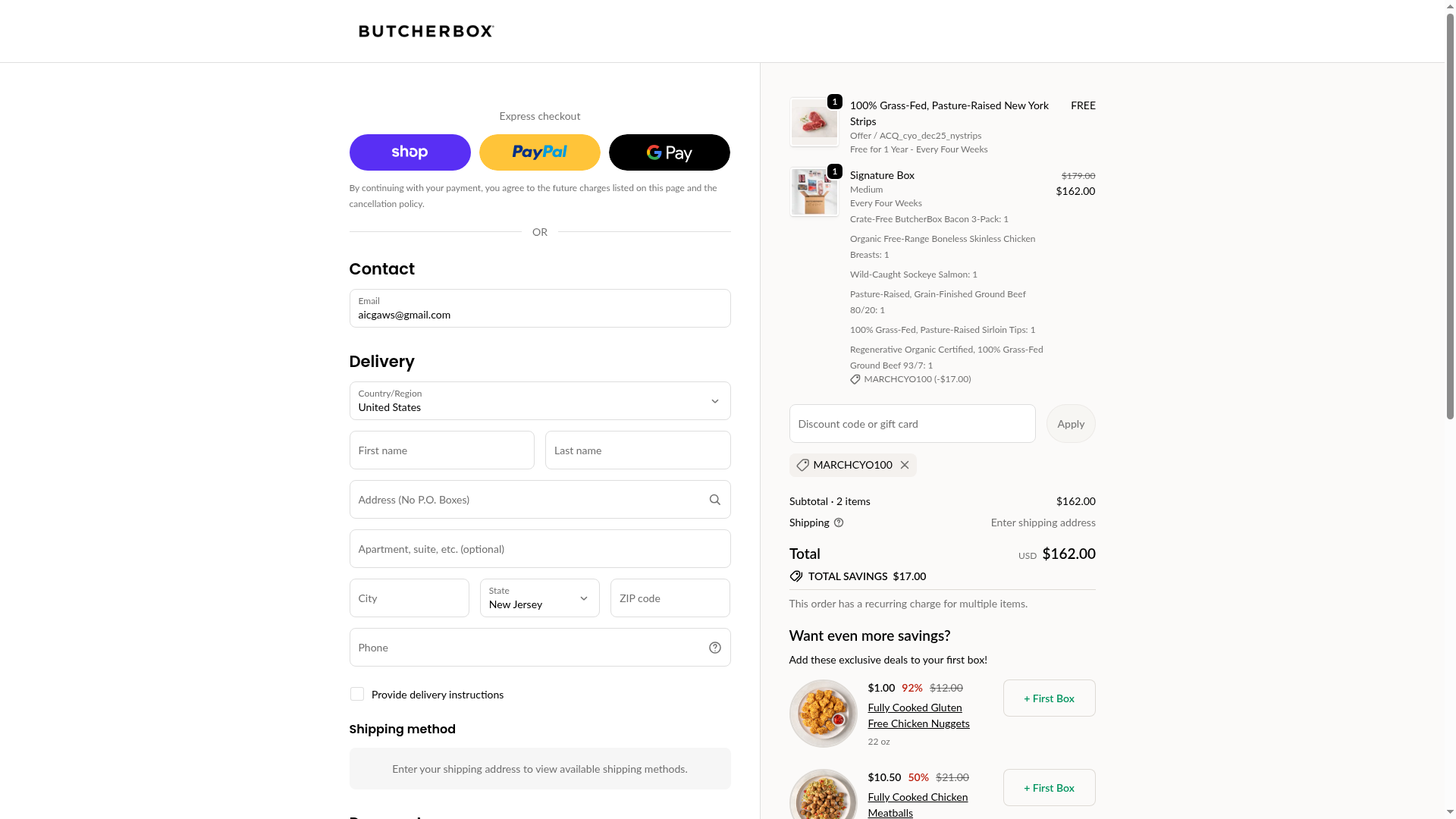Viewport: 1456px width, 819px height.
Task: Remove the MARCHCYO100 discount code
Action: [905, 466]
